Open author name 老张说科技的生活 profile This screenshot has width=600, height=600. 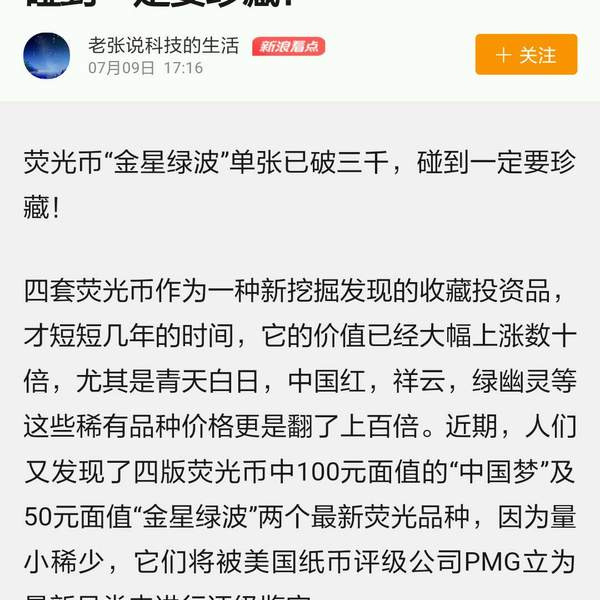click(x=164, y=45)
